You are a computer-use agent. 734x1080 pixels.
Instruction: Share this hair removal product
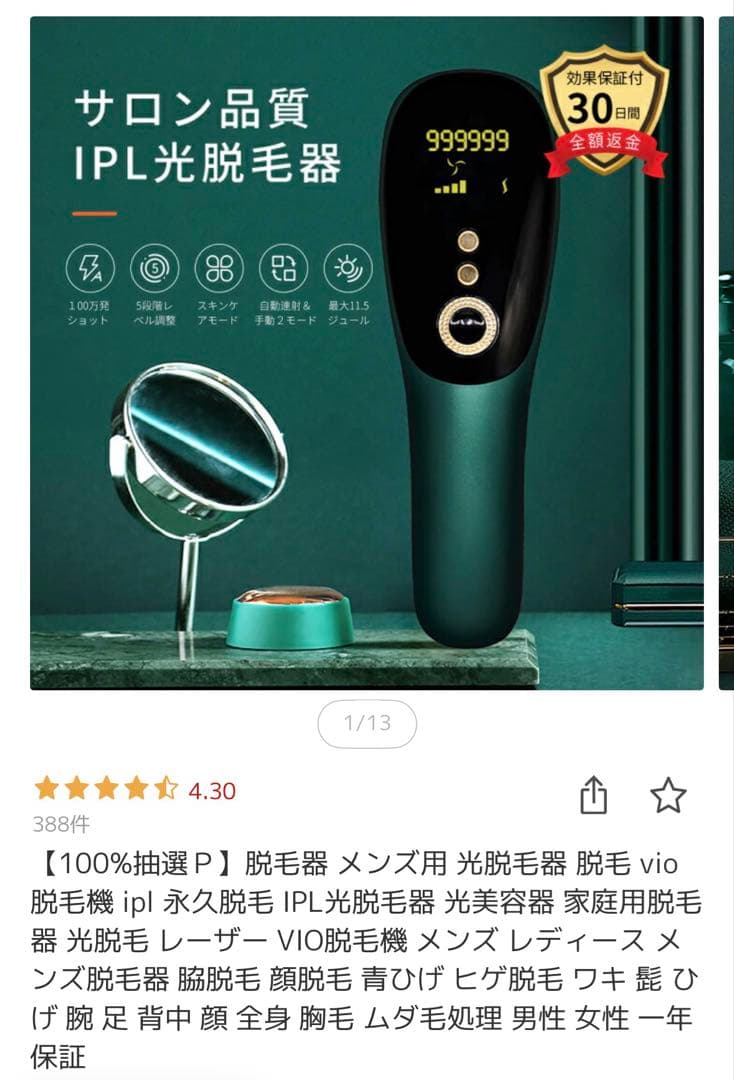pos(594,796)
